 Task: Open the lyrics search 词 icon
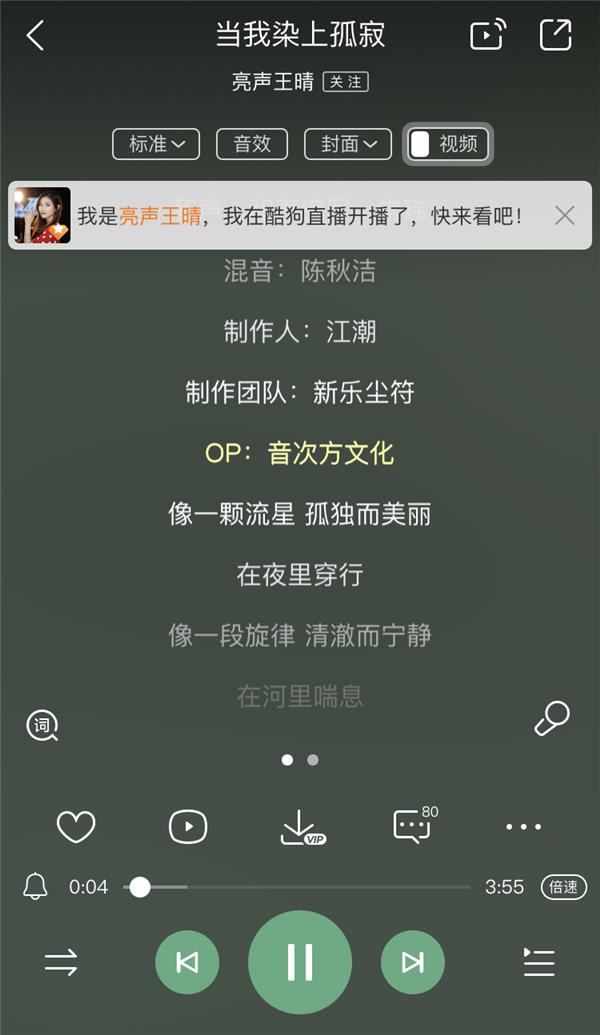pos(42,726)
